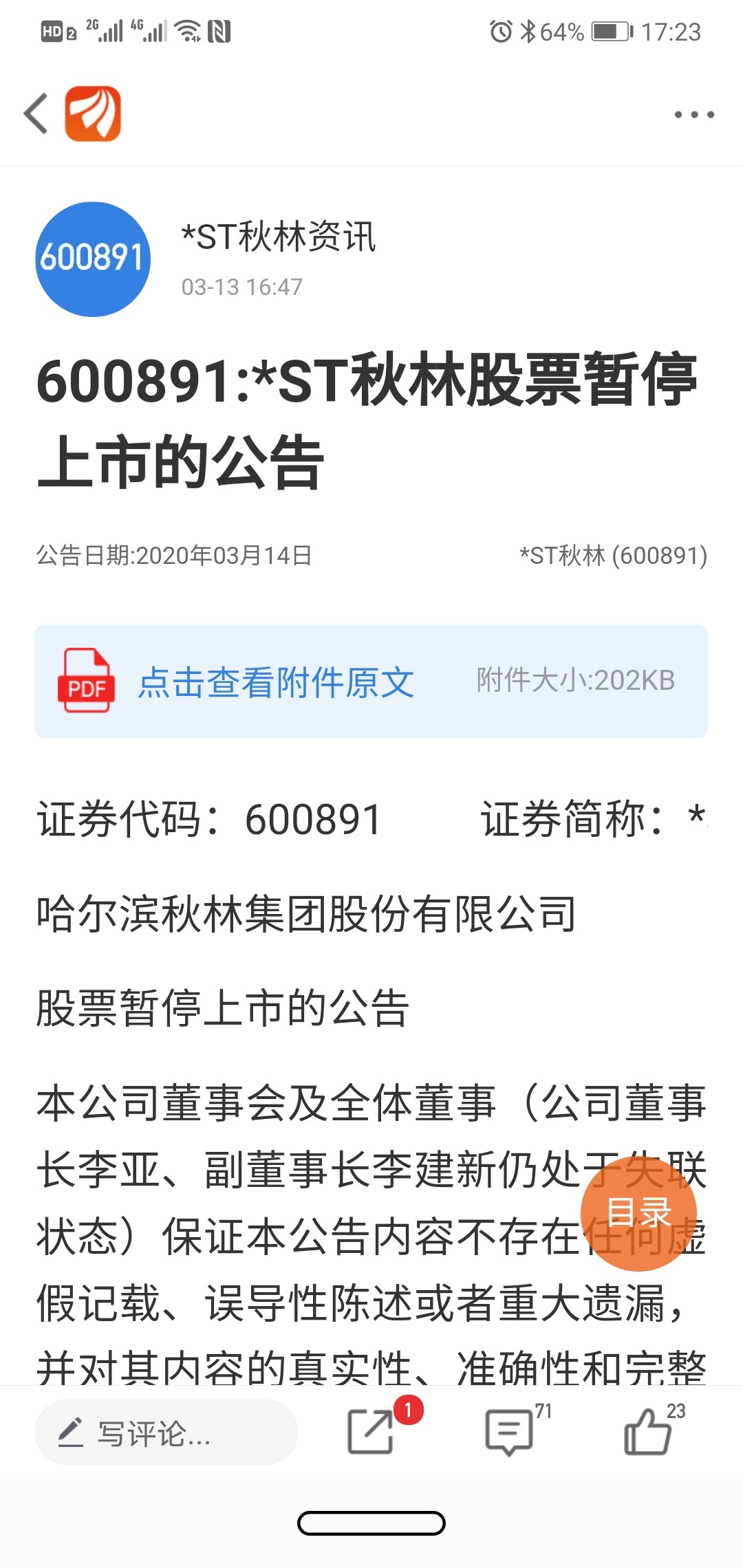The height and width of the screenshot is (1568, 743).
Task: Open the more options ellipsis menu
Action: coord(695,114)
